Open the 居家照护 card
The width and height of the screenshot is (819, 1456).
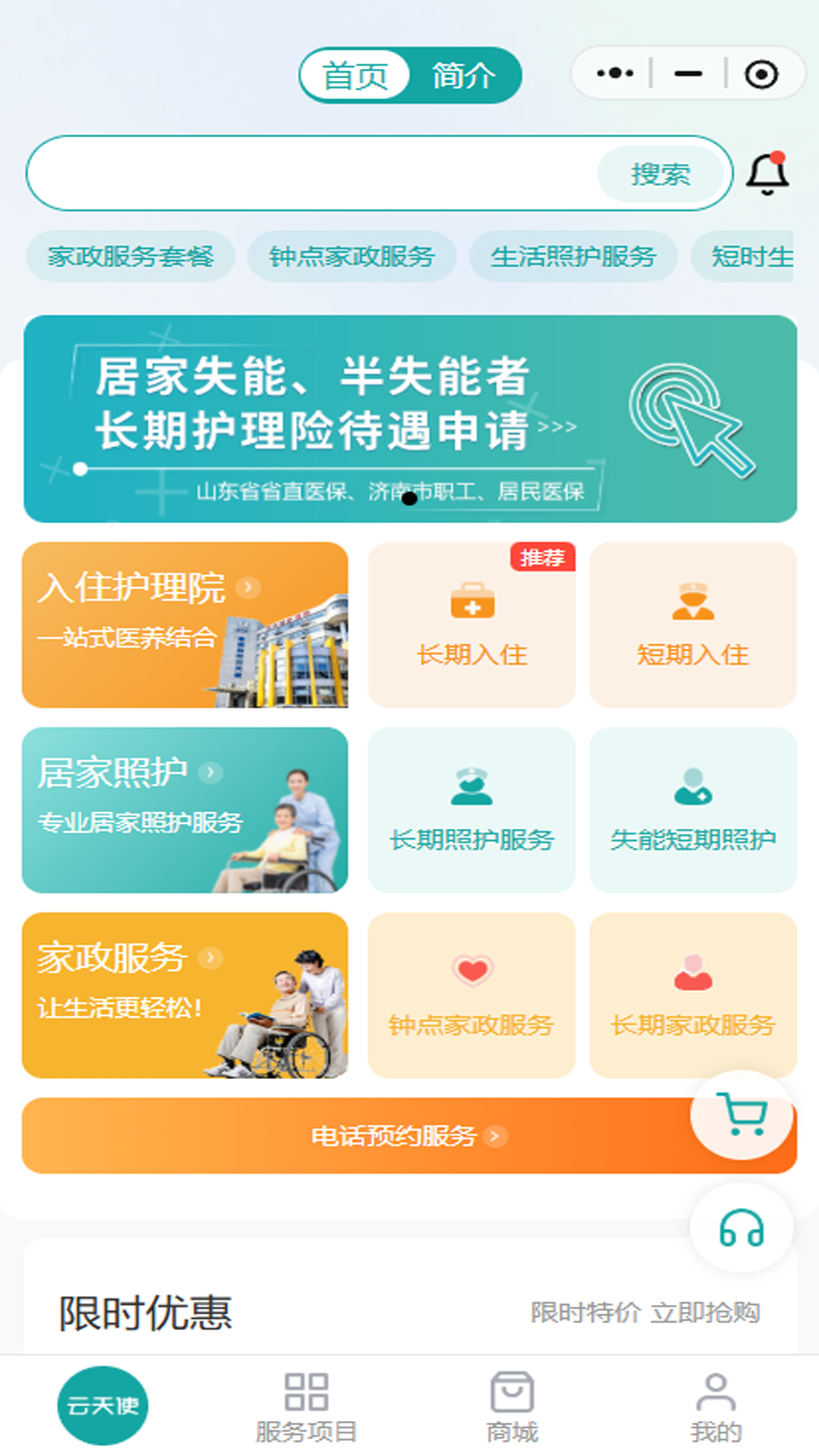[185, 810]
